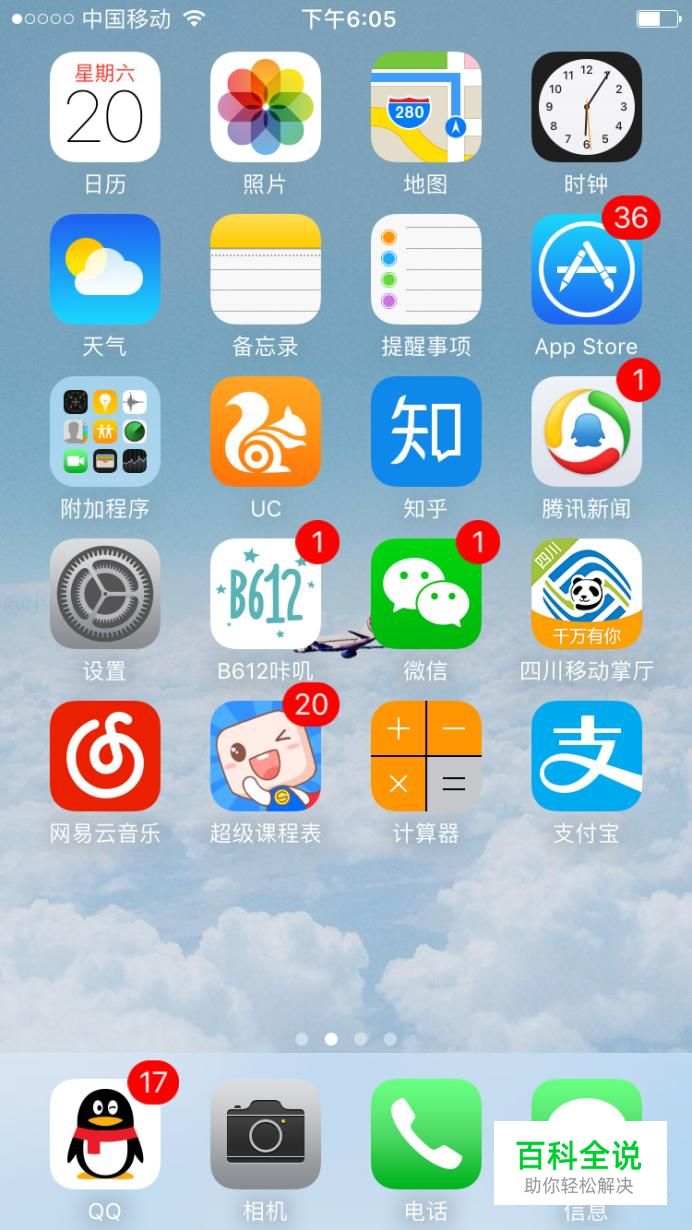Launch the App Store
This screenshot has width=692, height=1230.
(586, 269)
